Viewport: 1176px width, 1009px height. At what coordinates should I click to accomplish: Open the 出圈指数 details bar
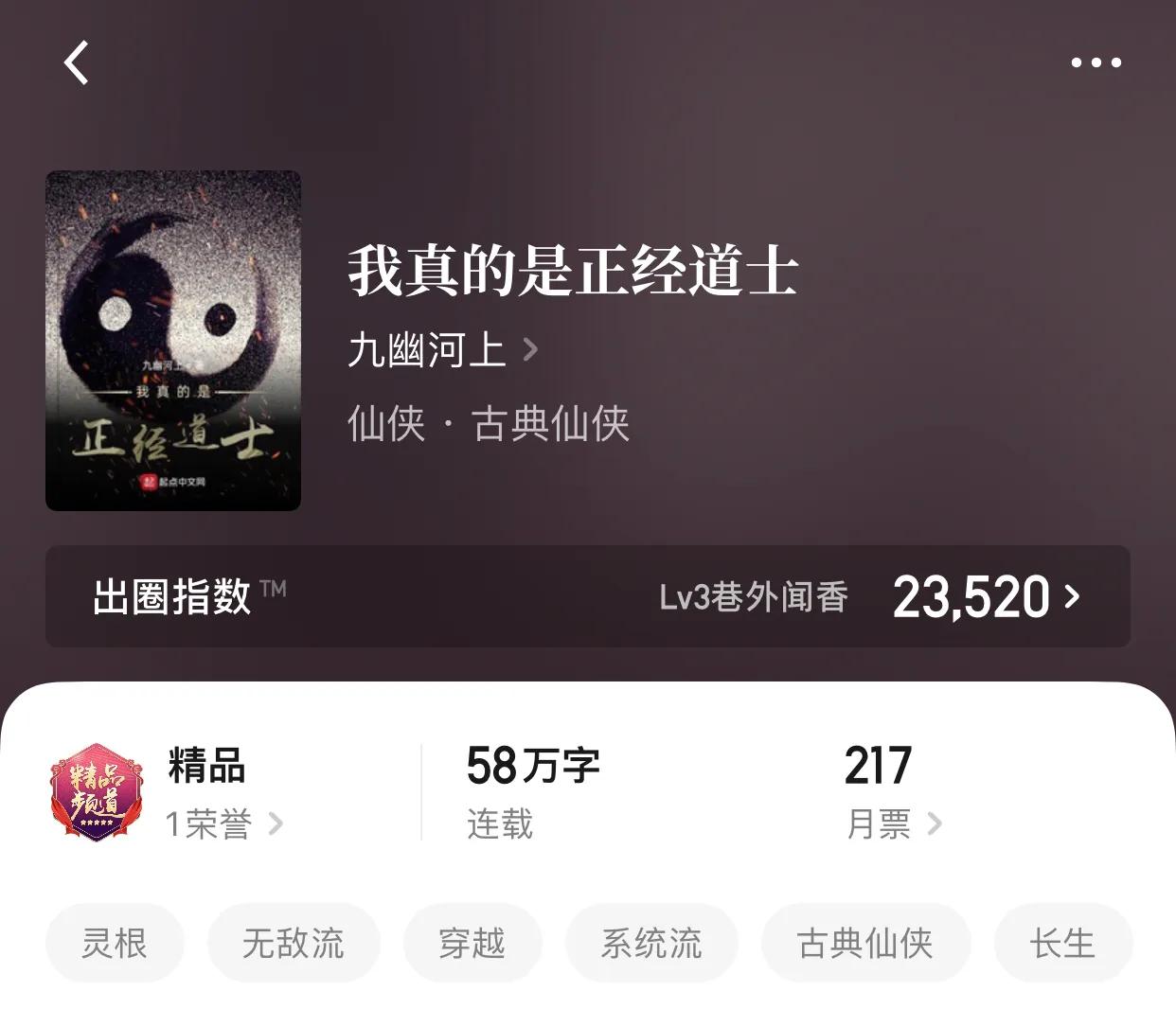coord(587,596)
